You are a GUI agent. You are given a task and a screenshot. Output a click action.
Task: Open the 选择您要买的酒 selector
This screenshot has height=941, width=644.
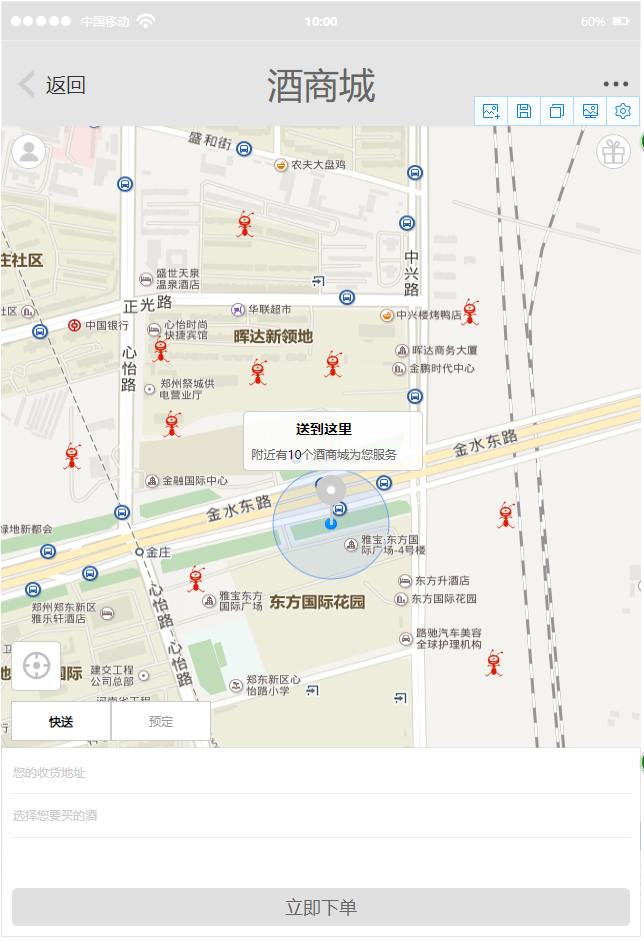320,816
